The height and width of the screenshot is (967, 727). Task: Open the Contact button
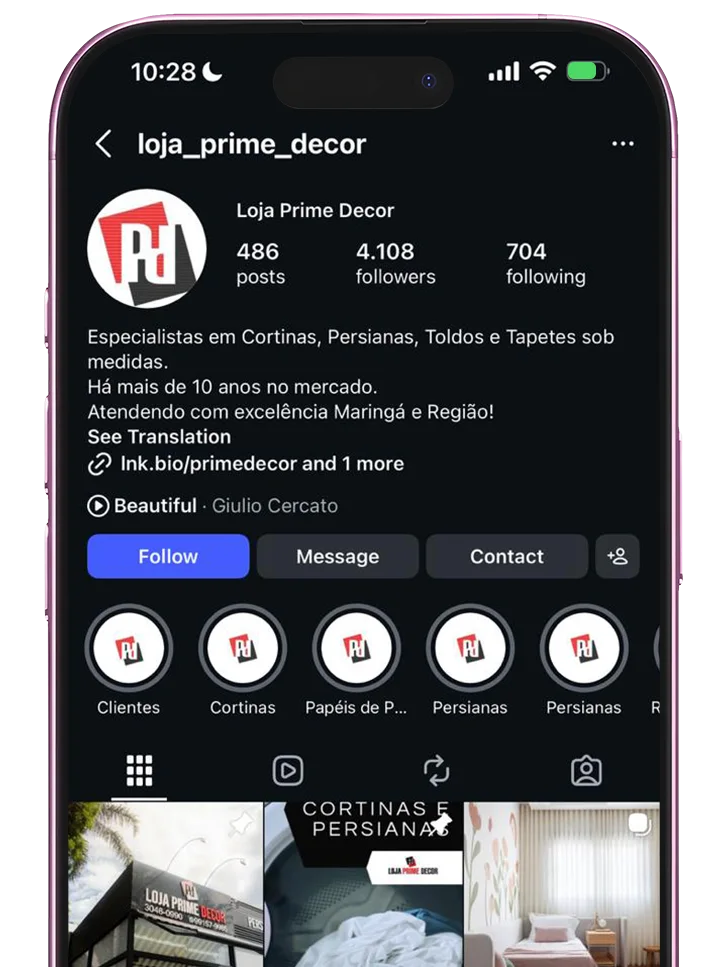pos(506,557)
